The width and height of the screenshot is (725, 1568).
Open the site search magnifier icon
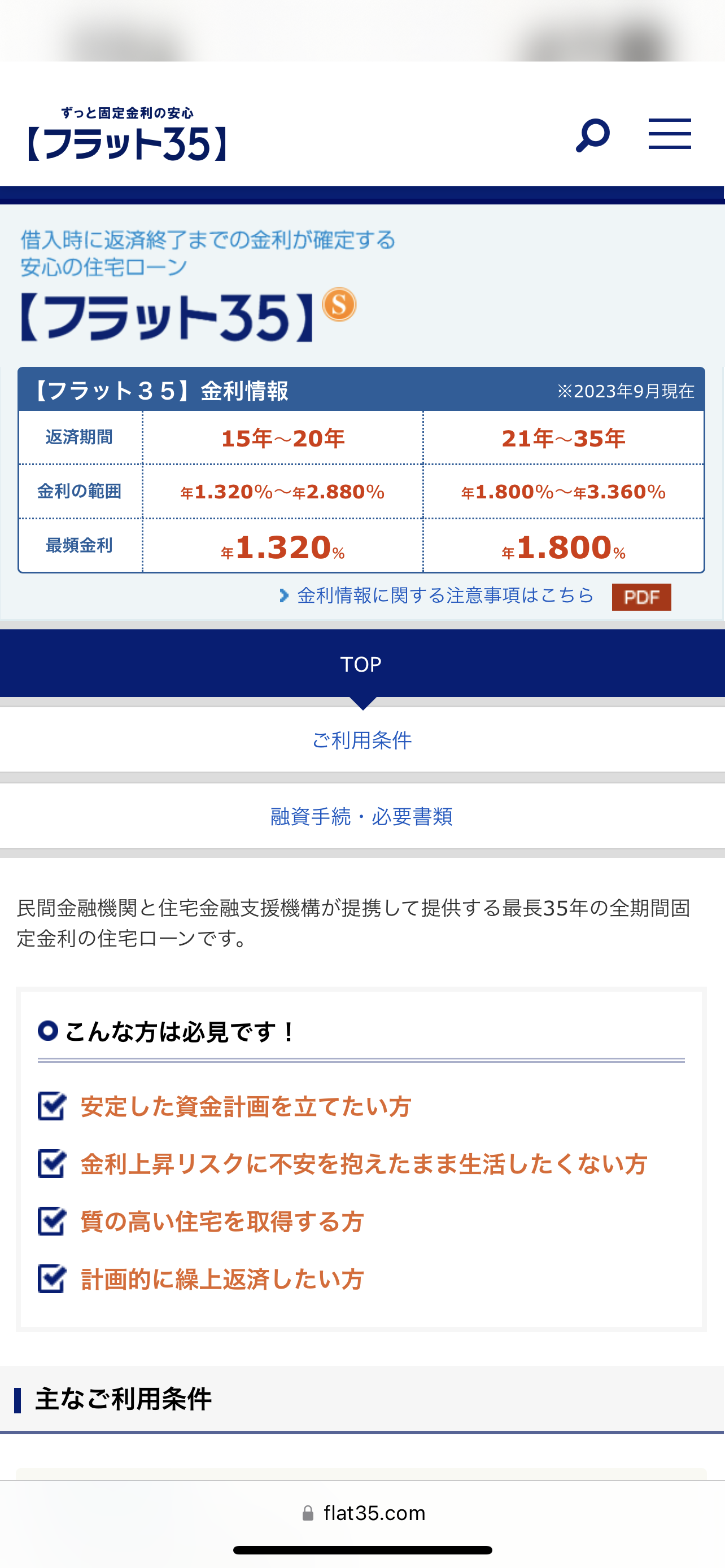[592, 135]
